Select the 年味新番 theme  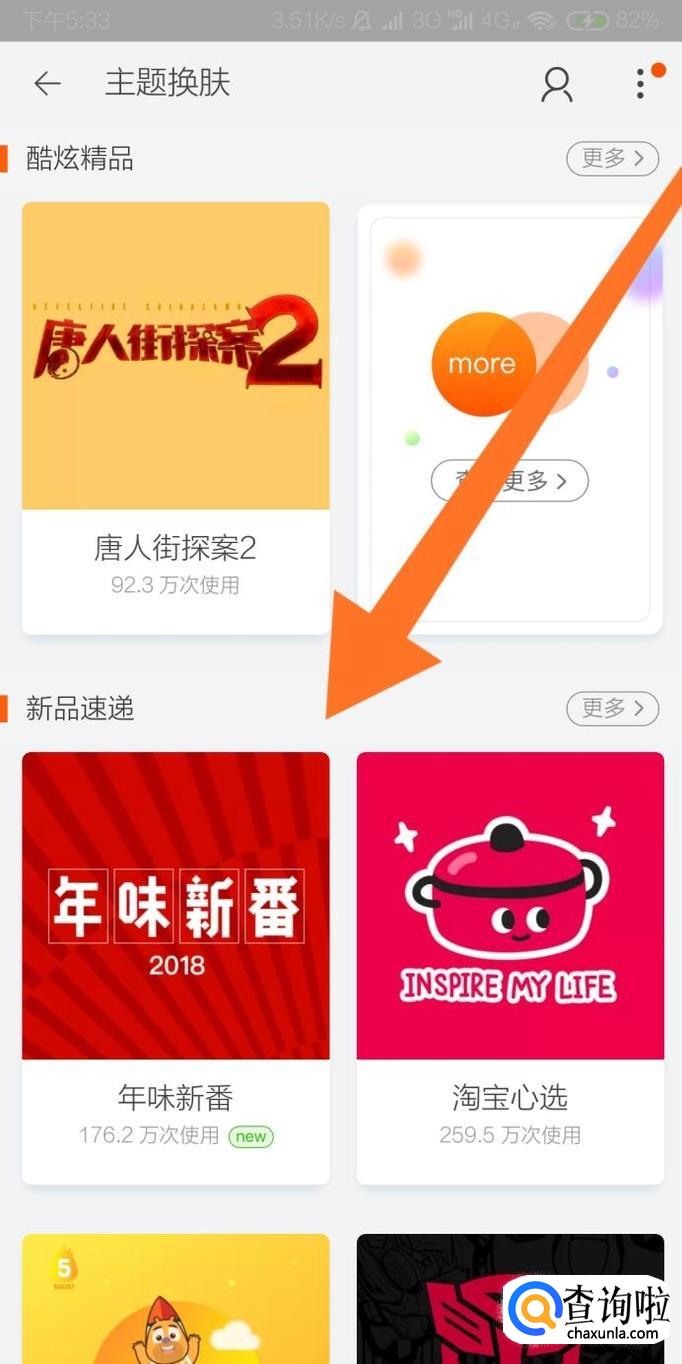point(176,968)
